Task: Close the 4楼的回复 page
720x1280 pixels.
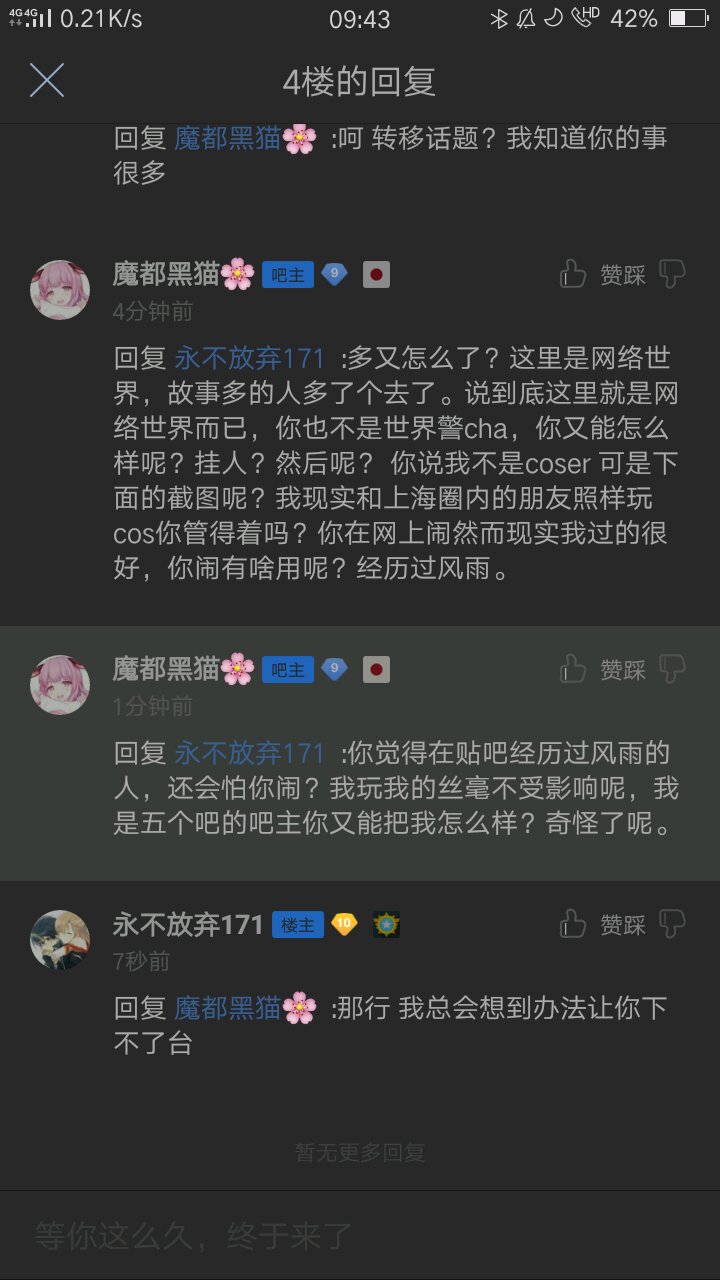Action: (47, 80)
